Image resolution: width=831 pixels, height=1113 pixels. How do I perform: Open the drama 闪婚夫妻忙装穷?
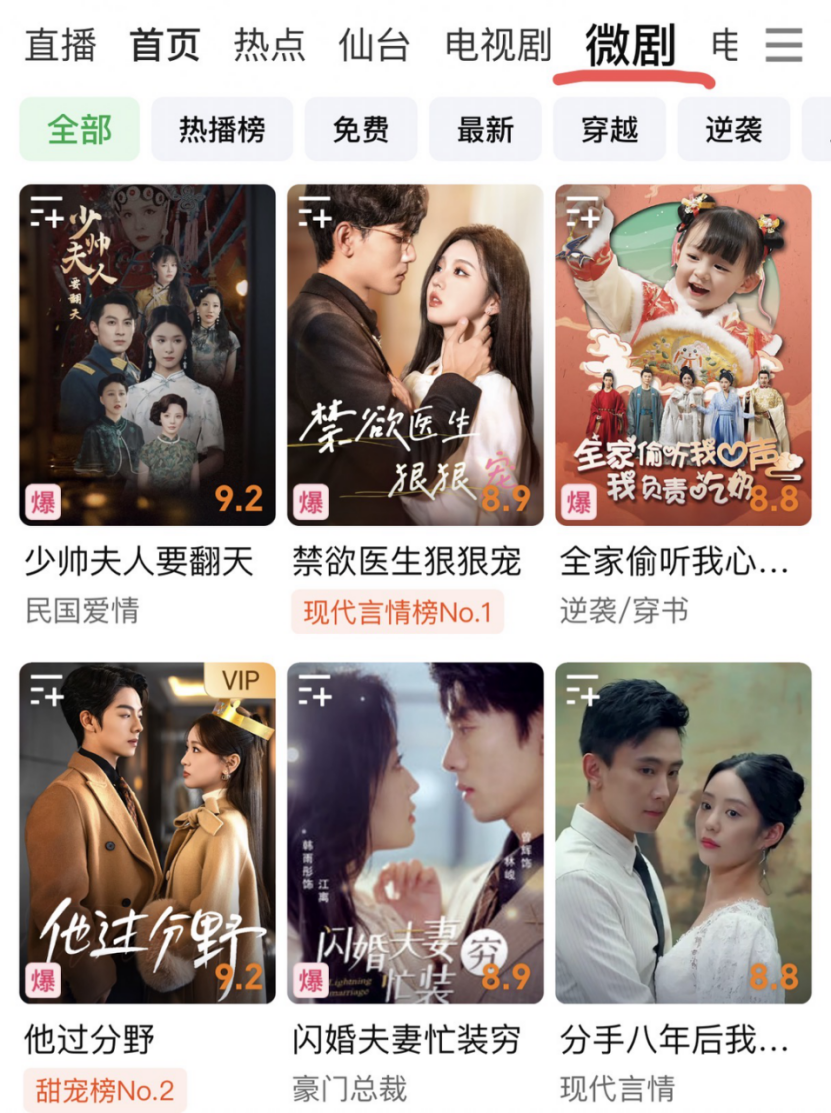pyautogui.click(x=415, y=833)
